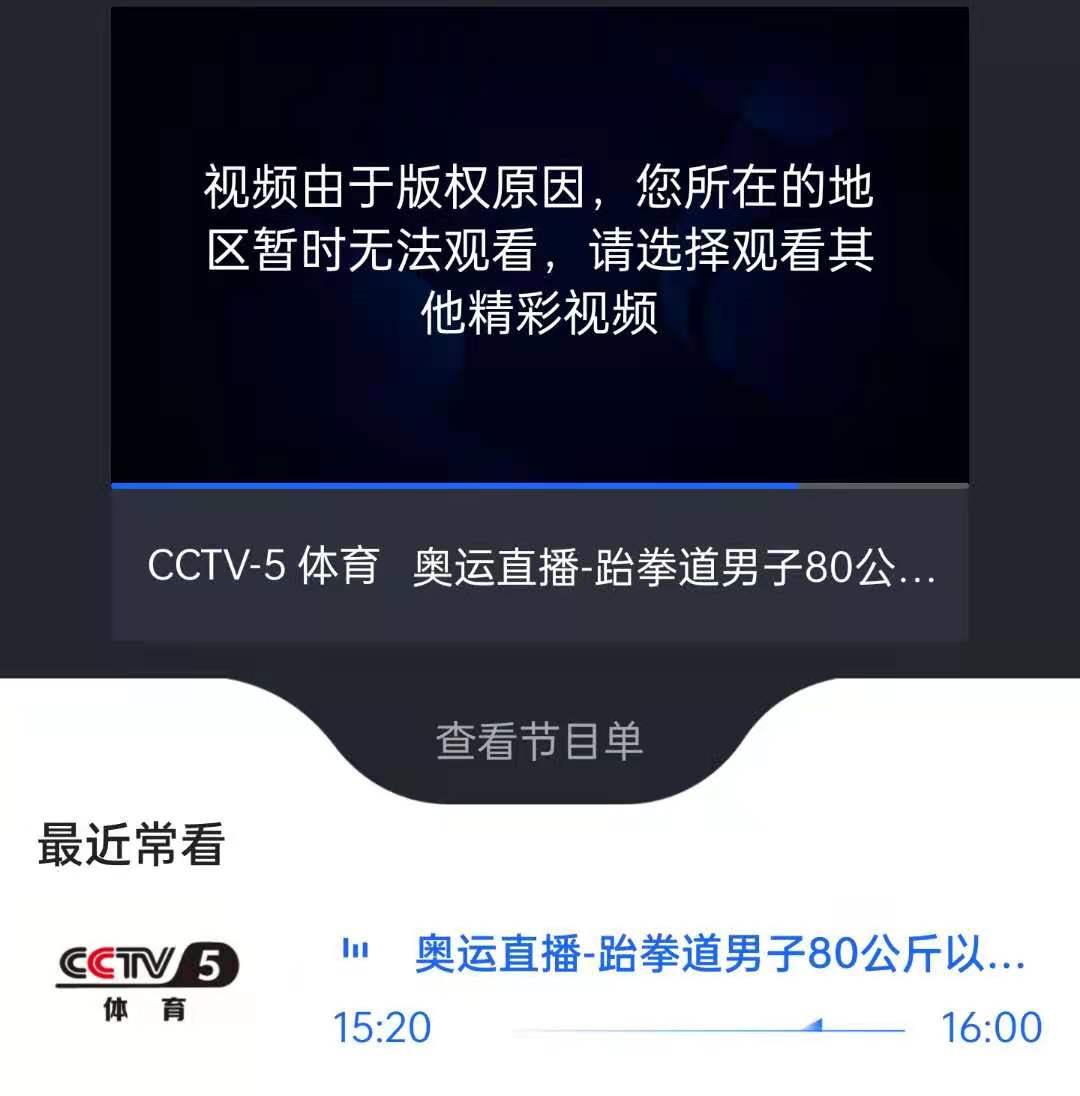This screenshot has height=1096, width=1080.
Task: Tap the CCTV-5 体育 program title bar
Action: pyautogui.click(x=539, y=566)
